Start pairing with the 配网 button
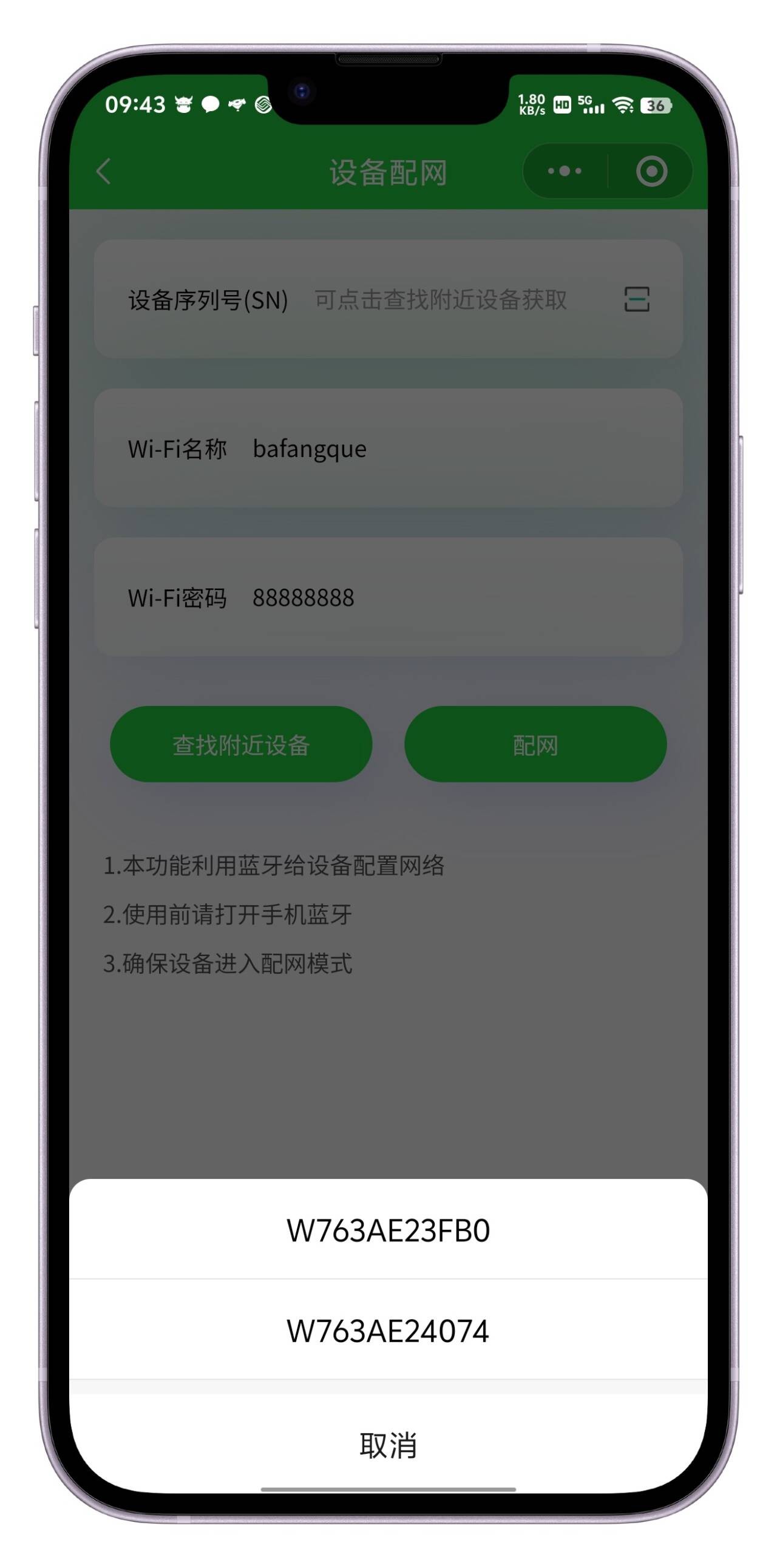Screen dimensions: 777x1568 pos(535,744)
